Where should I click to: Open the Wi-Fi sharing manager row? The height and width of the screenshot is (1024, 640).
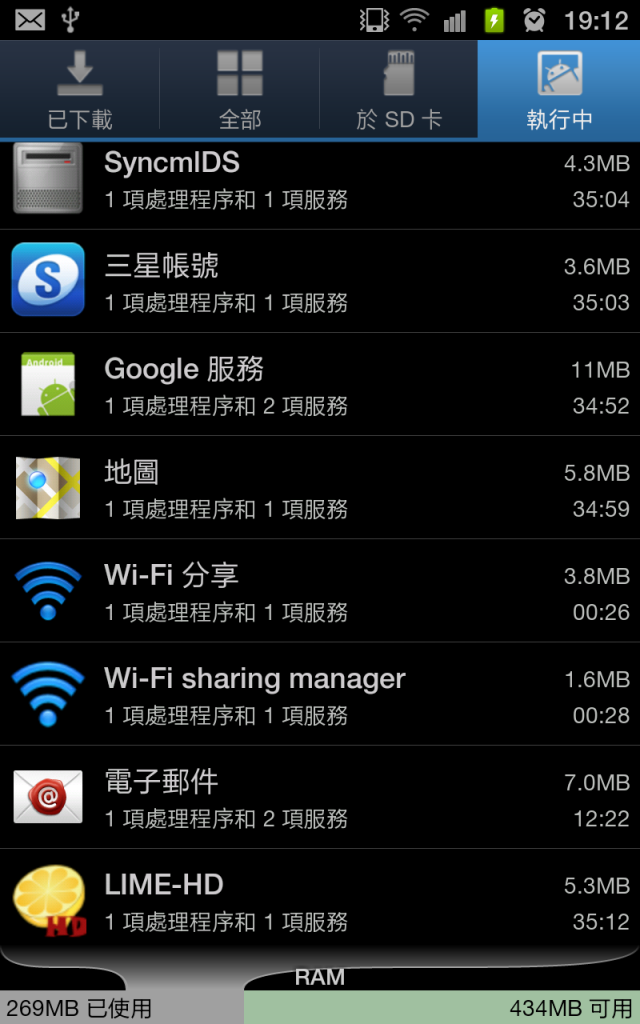click(x=320, y=695)
